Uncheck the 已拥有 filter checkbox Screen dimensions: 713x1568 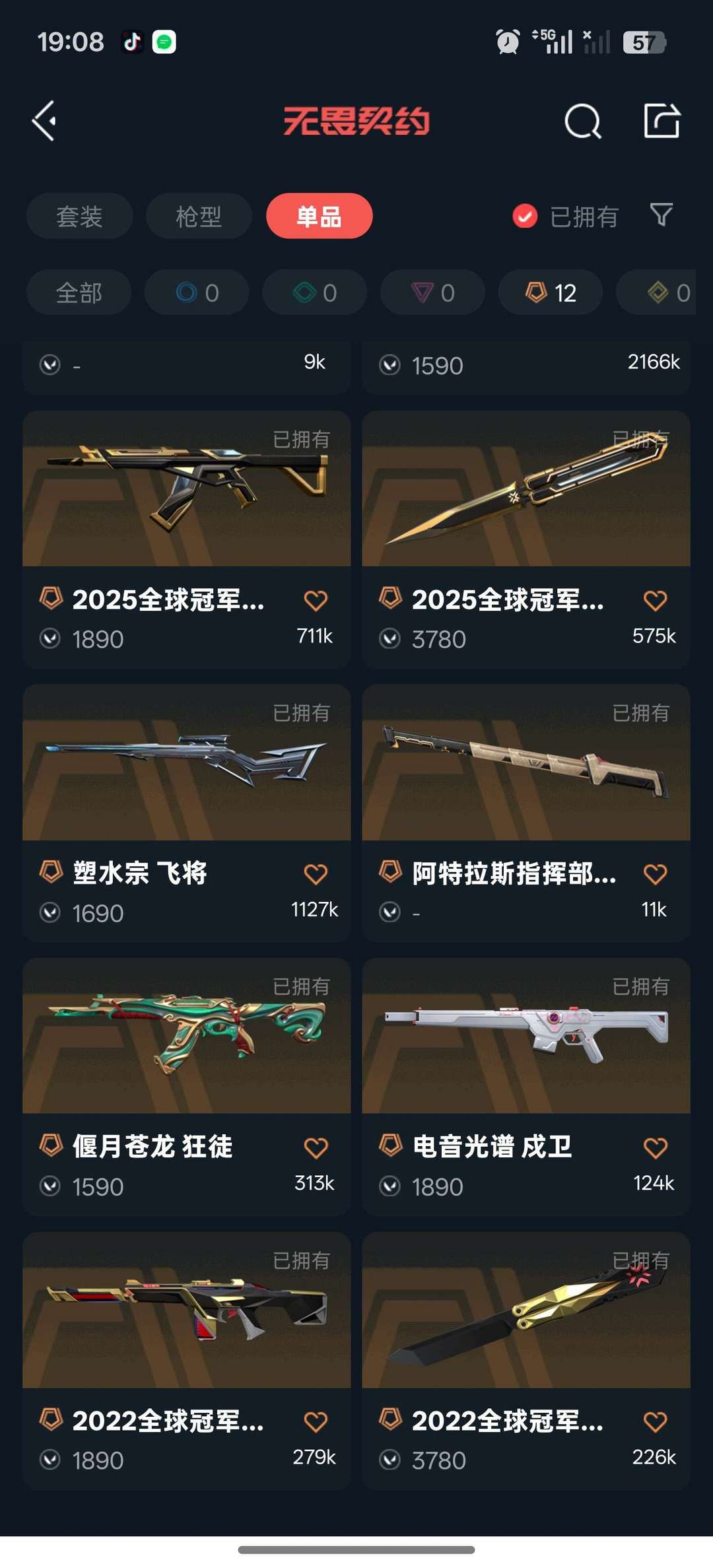[525, 216]
